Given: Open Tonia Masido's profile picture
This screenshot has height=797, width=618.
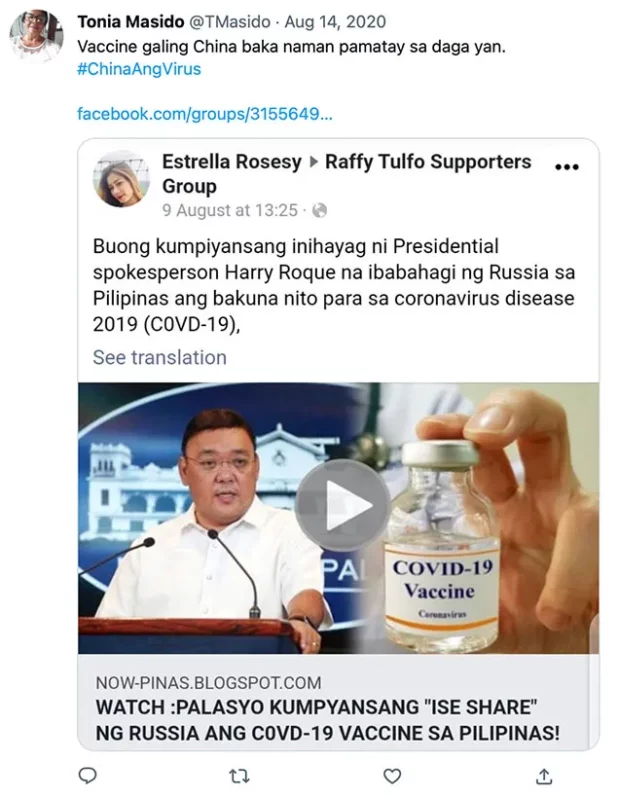Looking at the screenshot, I should coord(36,35).
